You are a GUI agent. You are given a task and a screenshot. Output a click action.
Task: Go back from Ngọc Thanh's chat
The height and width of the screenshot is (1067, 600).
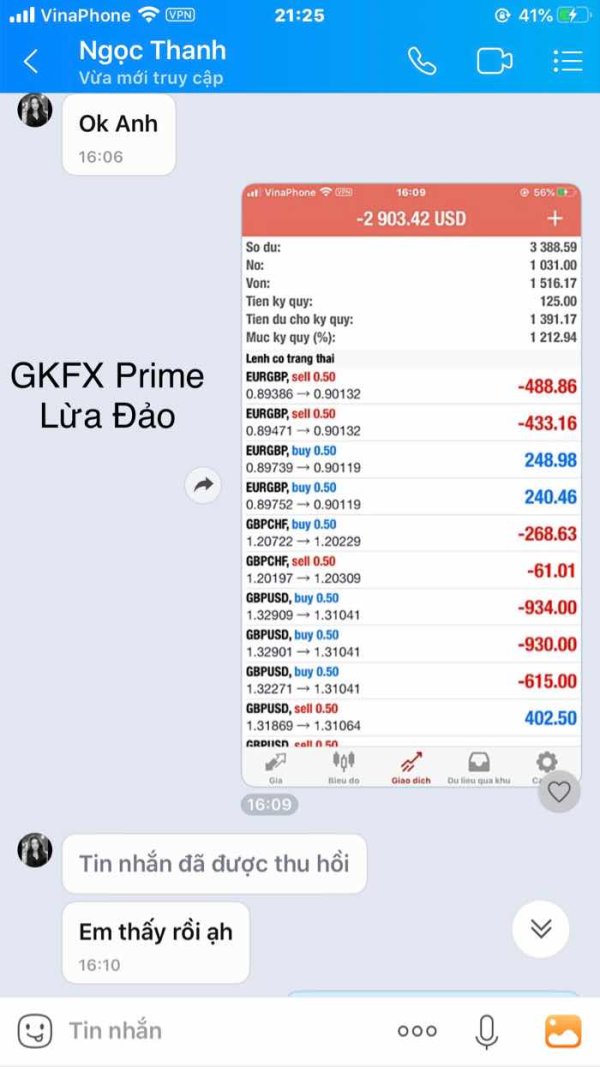click(x=31, y=61)
